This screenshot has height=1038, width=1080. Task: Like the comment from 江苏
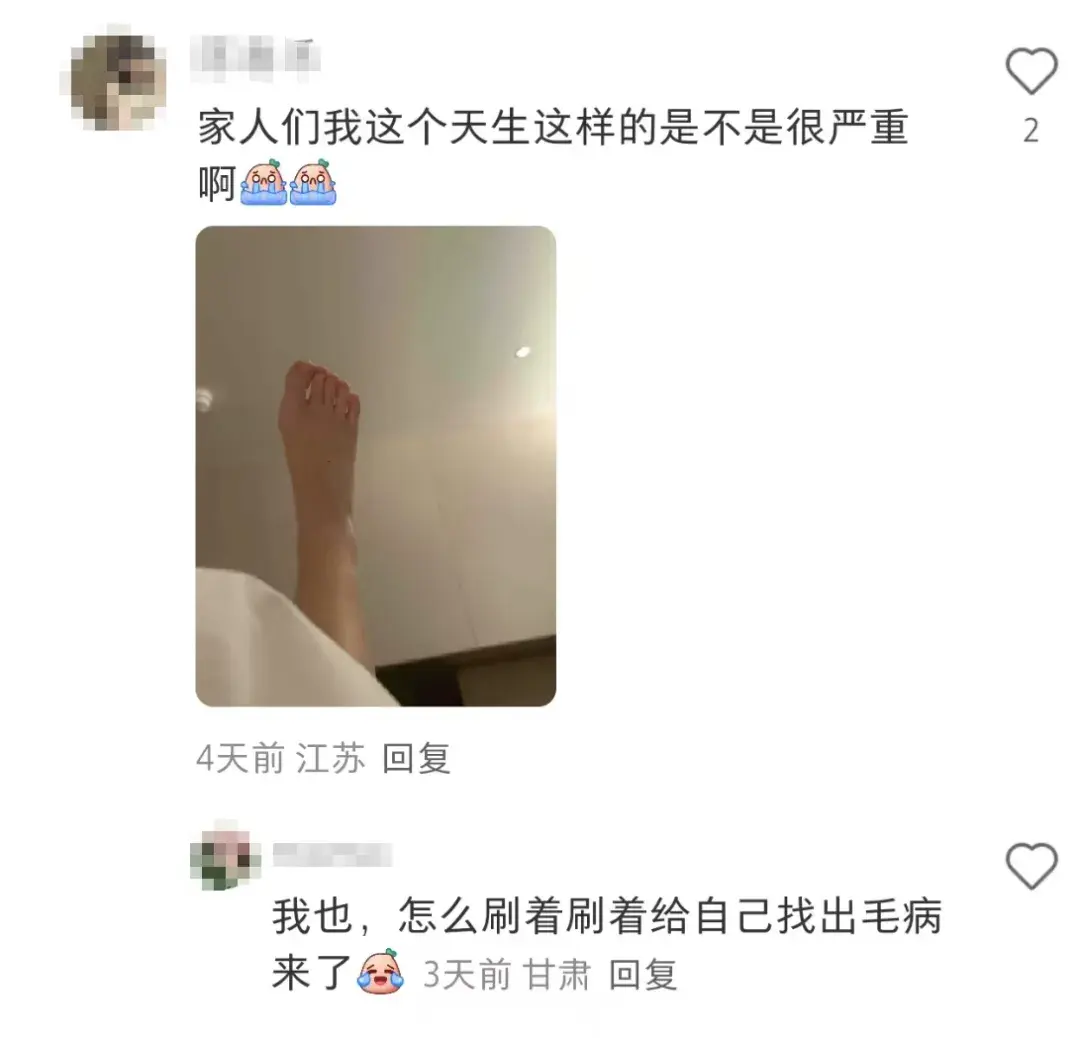pyautogui.click(x=1030, y=72)
